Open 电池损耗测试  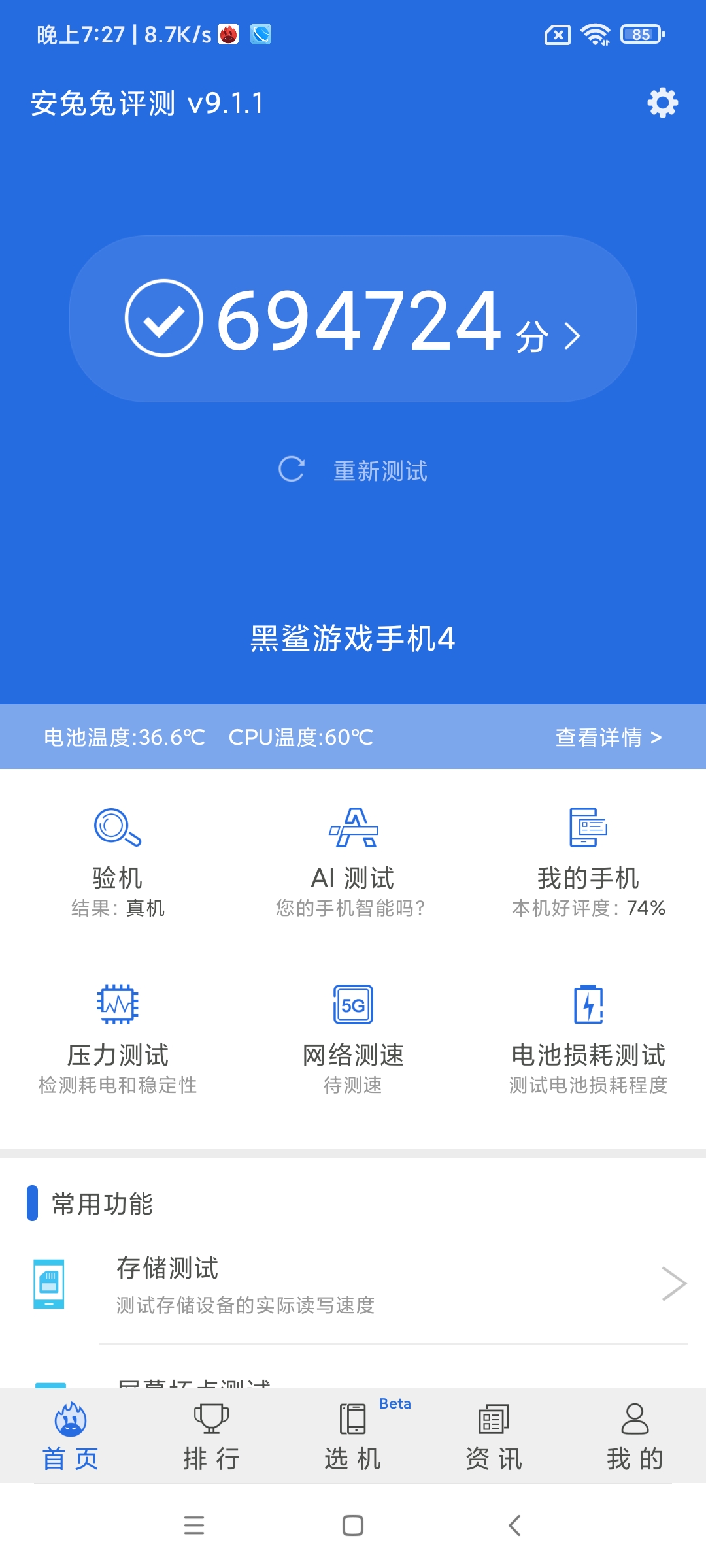[x=588, y=1039]
